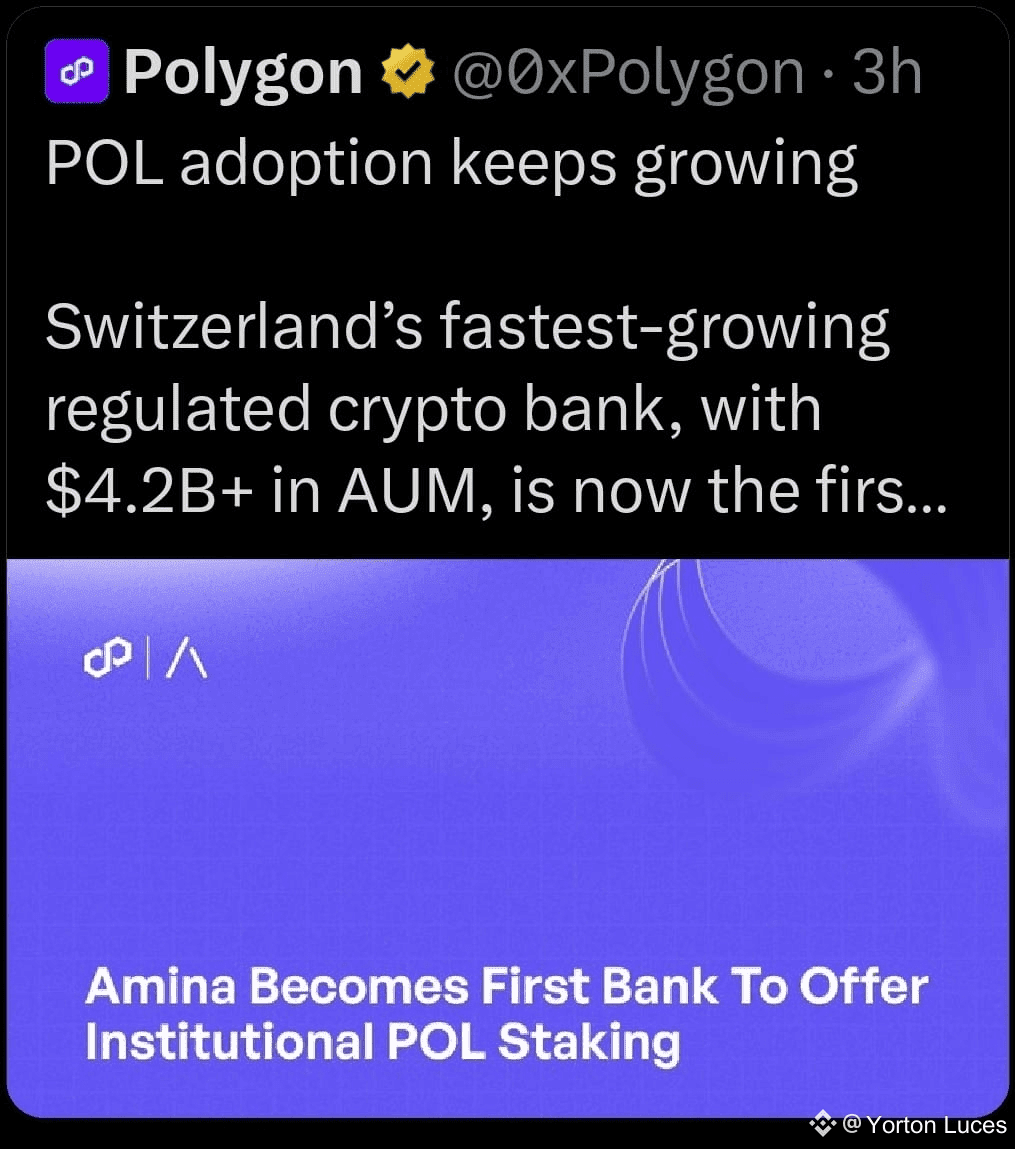Open the @0xPolygon profile handle
This screenshot has width=1015, height=1149.
click(628, 73)
